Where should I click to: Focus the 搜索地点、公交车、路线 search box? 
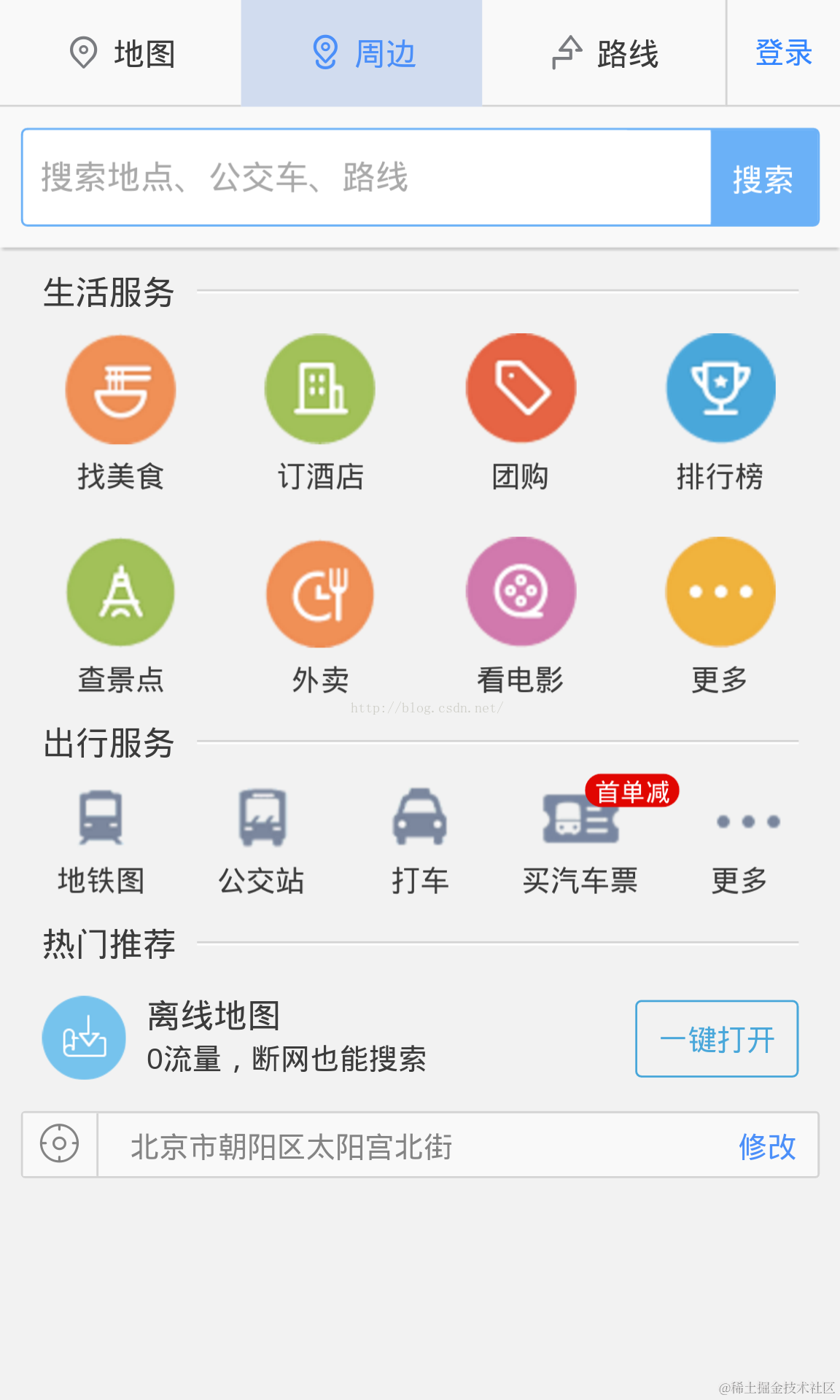tap(366, 177)
